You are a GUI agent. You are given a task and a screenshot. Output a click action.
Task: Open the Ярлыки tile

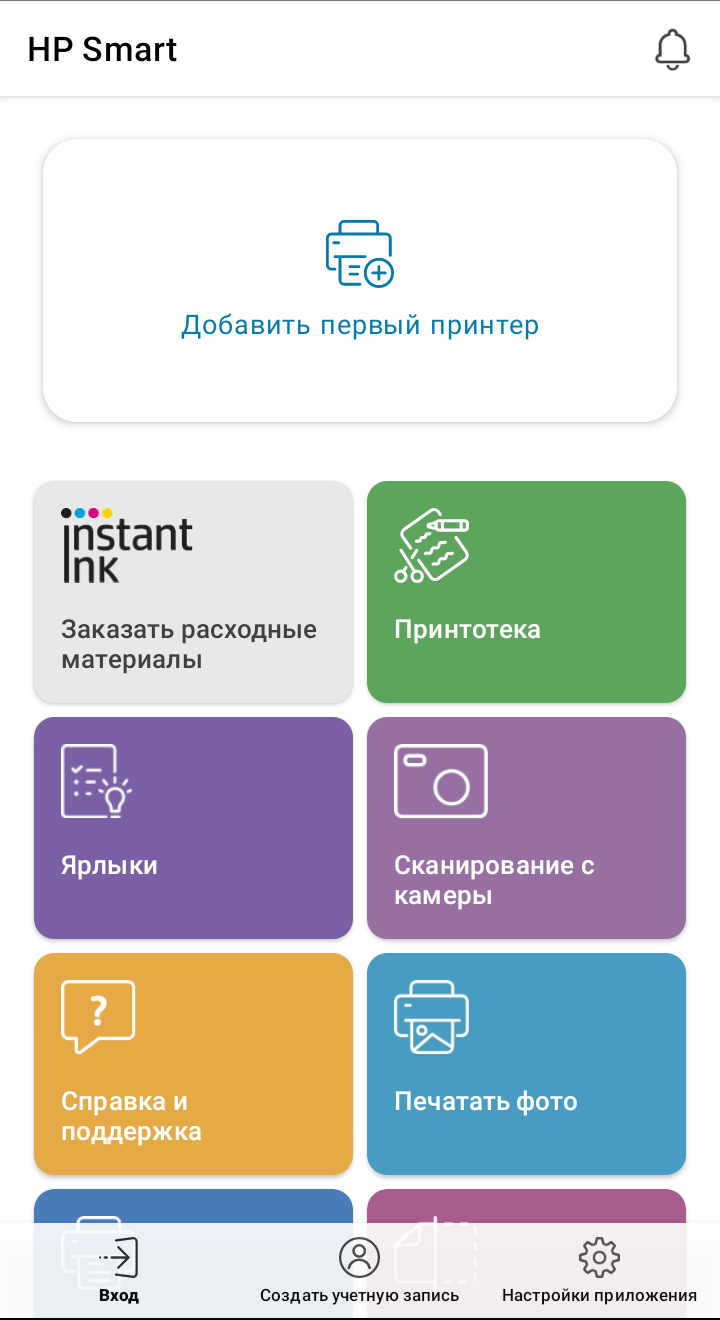click(193, 828)
